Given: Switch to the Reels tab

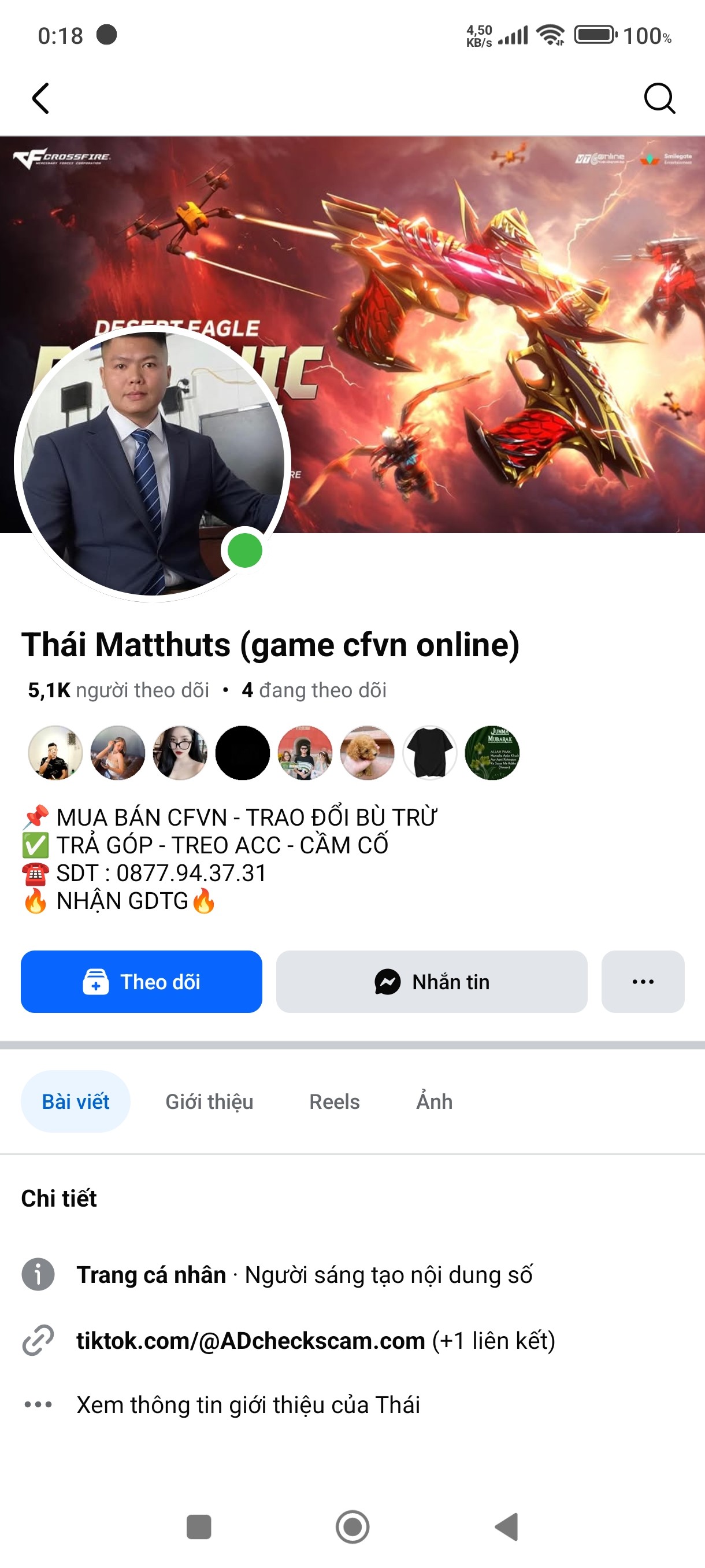Looking at the screenshot, I should click(334, 1101).
